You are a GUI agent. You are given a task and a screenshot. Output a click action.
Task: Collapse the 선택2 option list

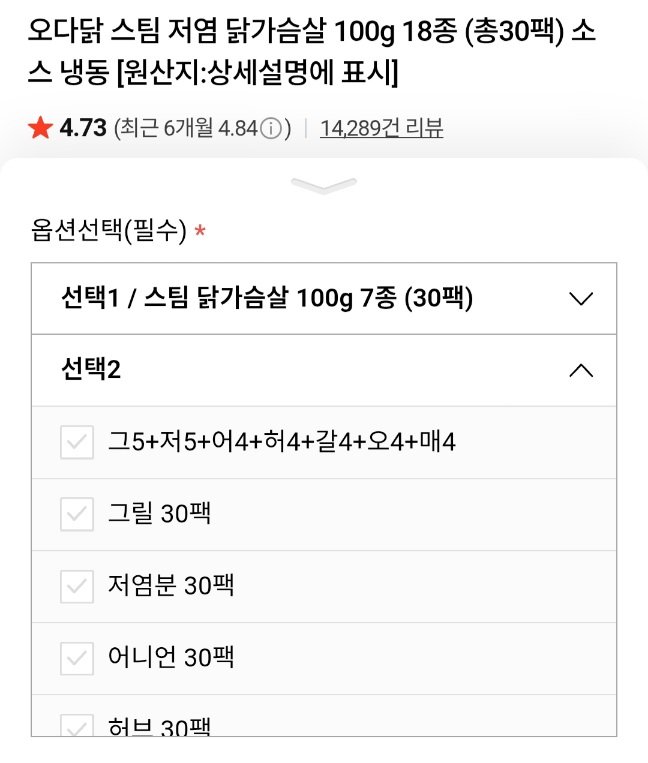tap(580, 371)
